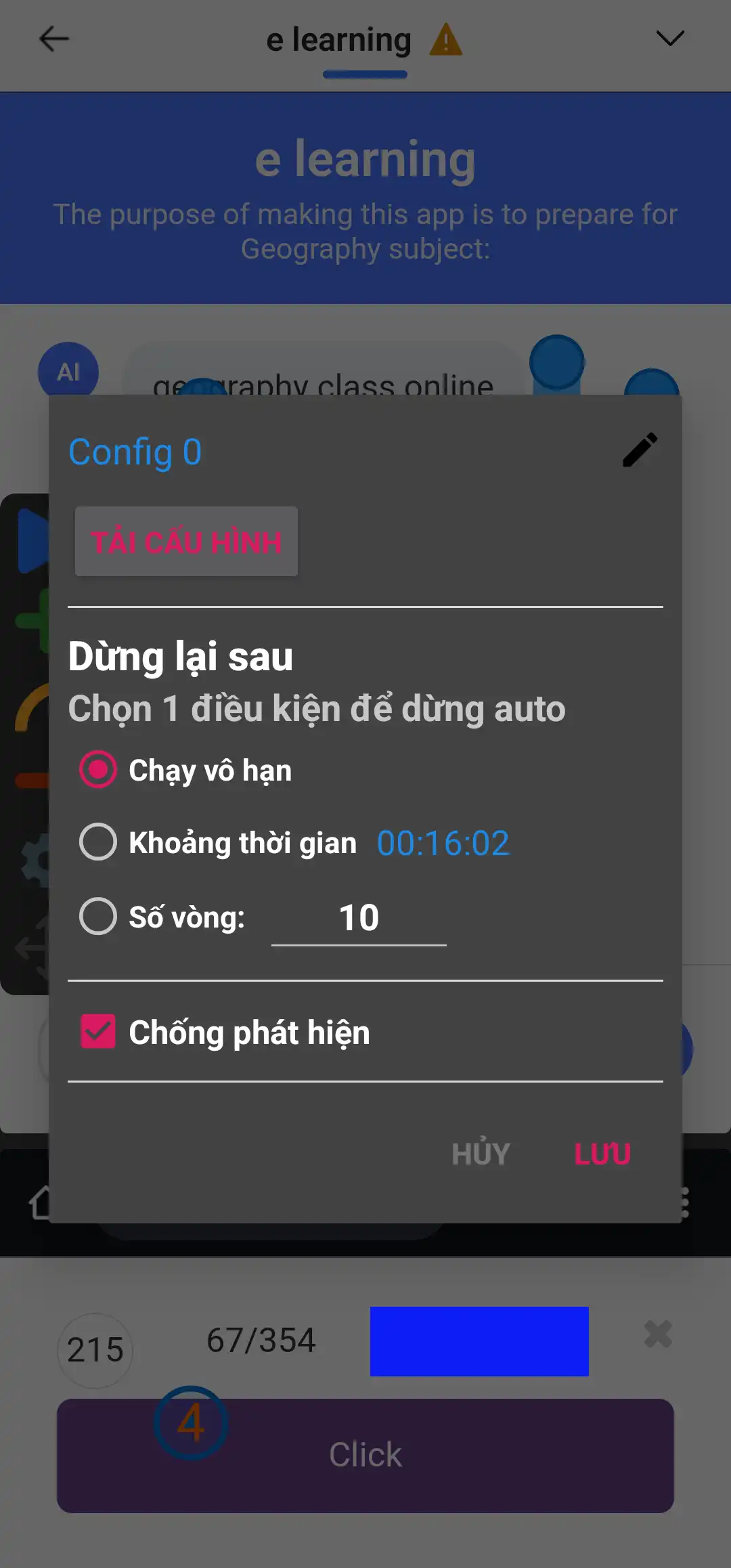Select the Số vòng radio option
This screenshot has width=731, height=1568.
(98, 917)
